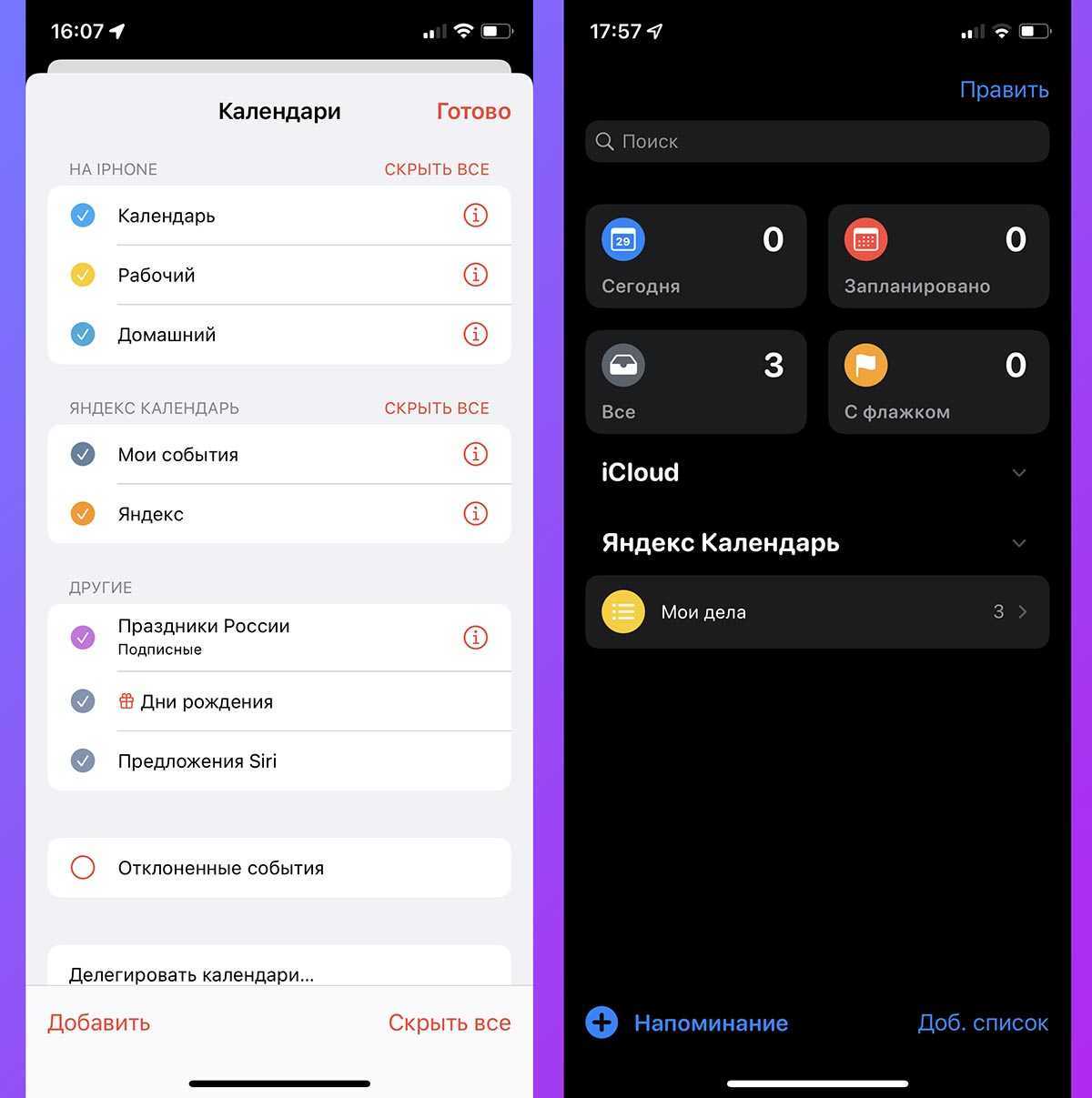Screen dimensions: 1092x1098
Task: Open info for the Домашний calendar
Action: tap(475, 334)
